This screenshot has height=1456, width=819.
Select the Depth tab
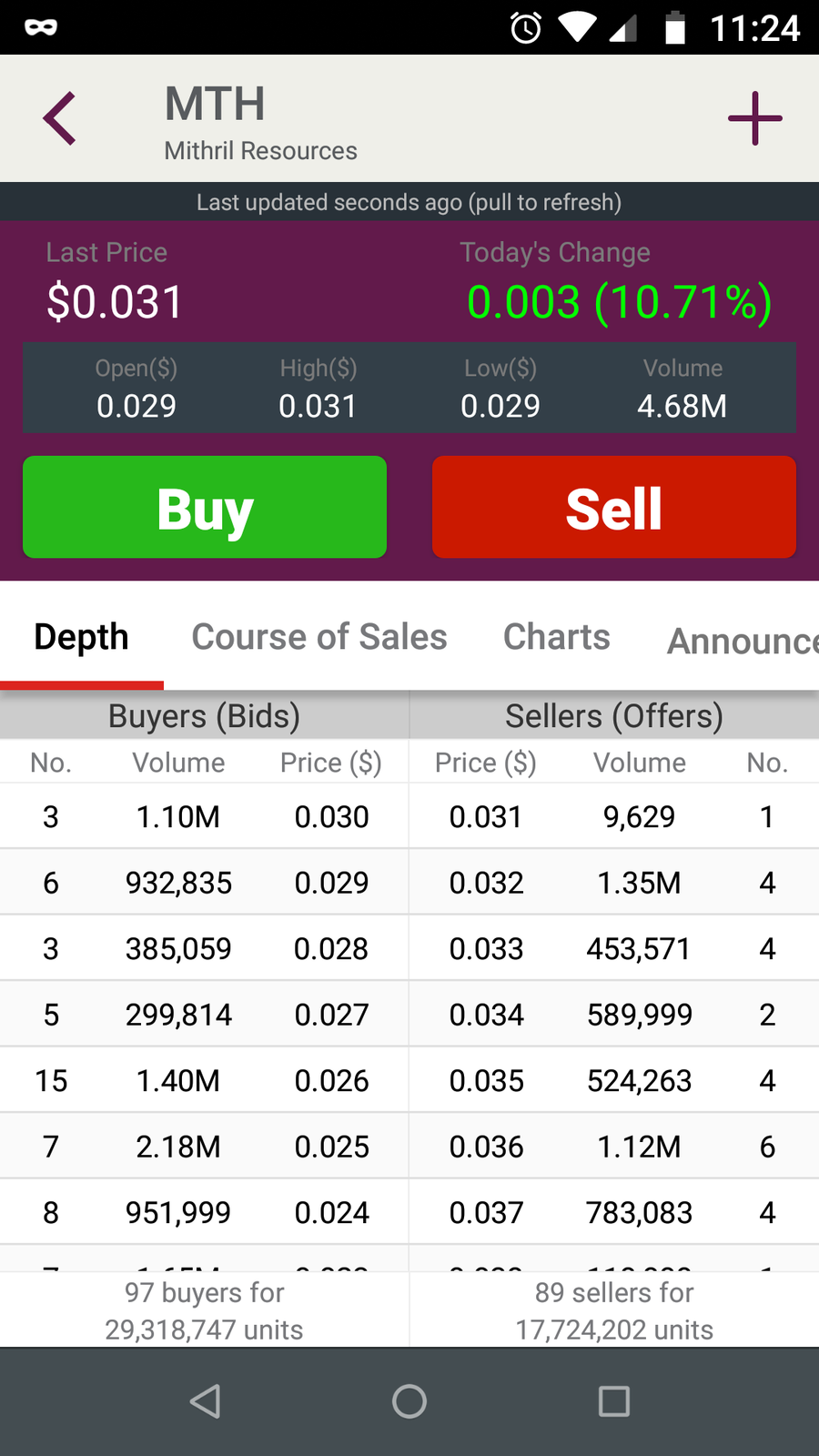(x=82, y=637)
